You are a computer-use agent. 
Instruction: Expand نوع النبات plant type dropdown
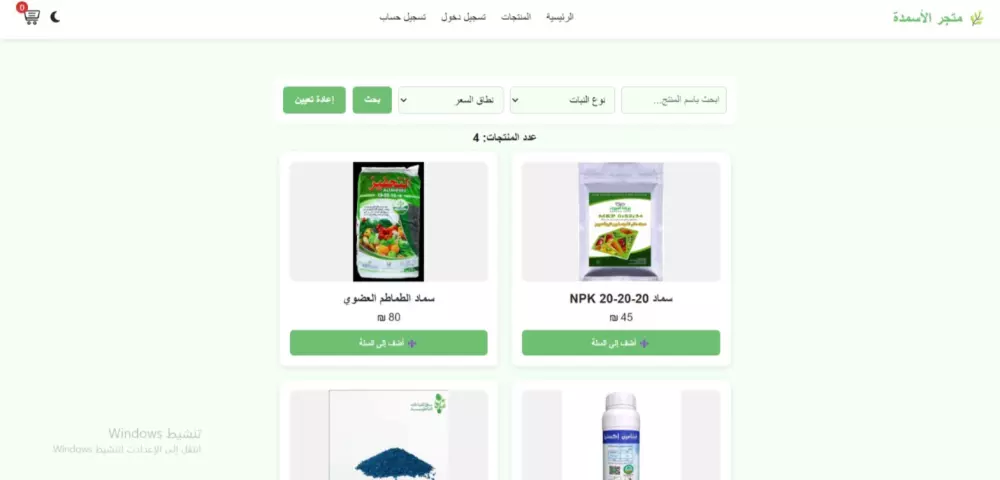[562, 100]
